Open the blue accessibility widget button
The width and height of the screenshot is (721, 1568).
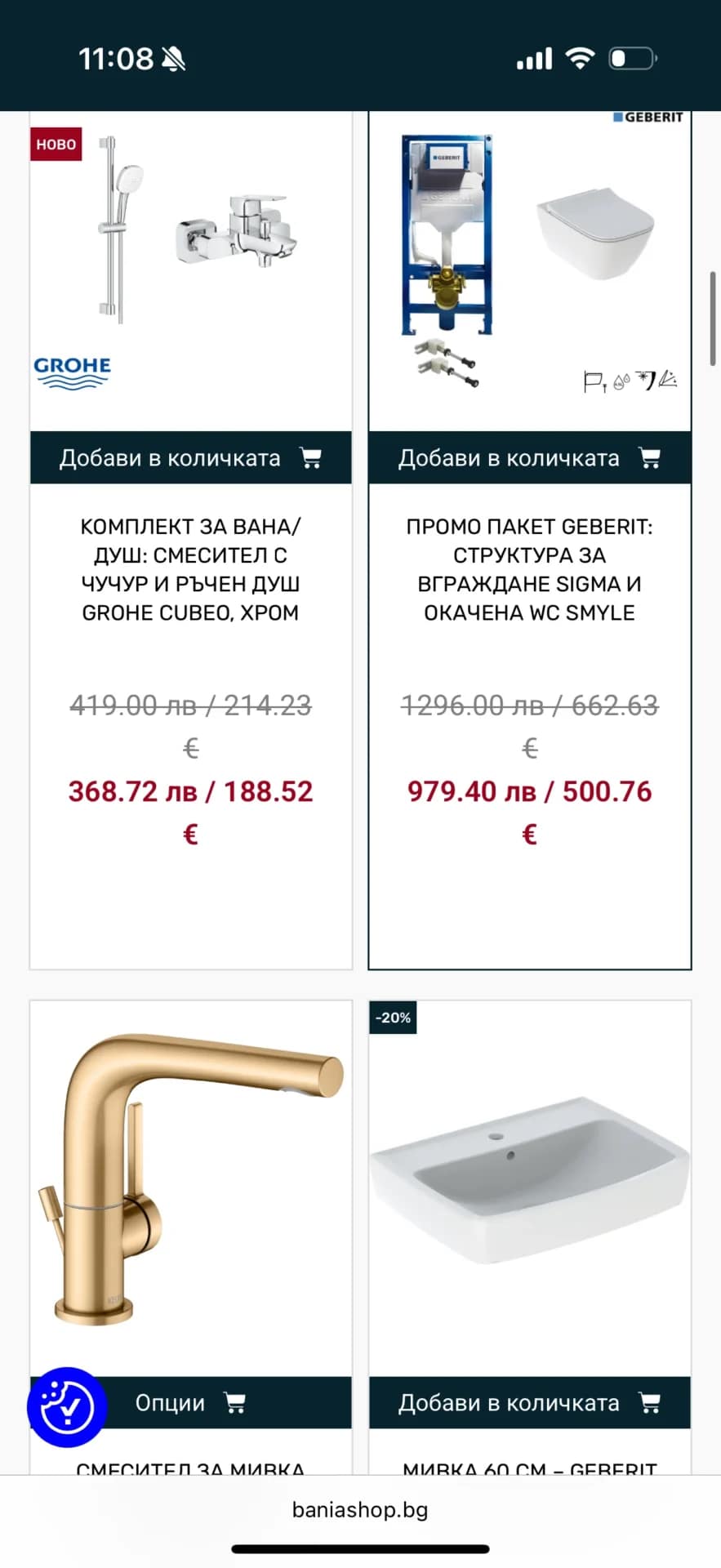click(66, 1407)
